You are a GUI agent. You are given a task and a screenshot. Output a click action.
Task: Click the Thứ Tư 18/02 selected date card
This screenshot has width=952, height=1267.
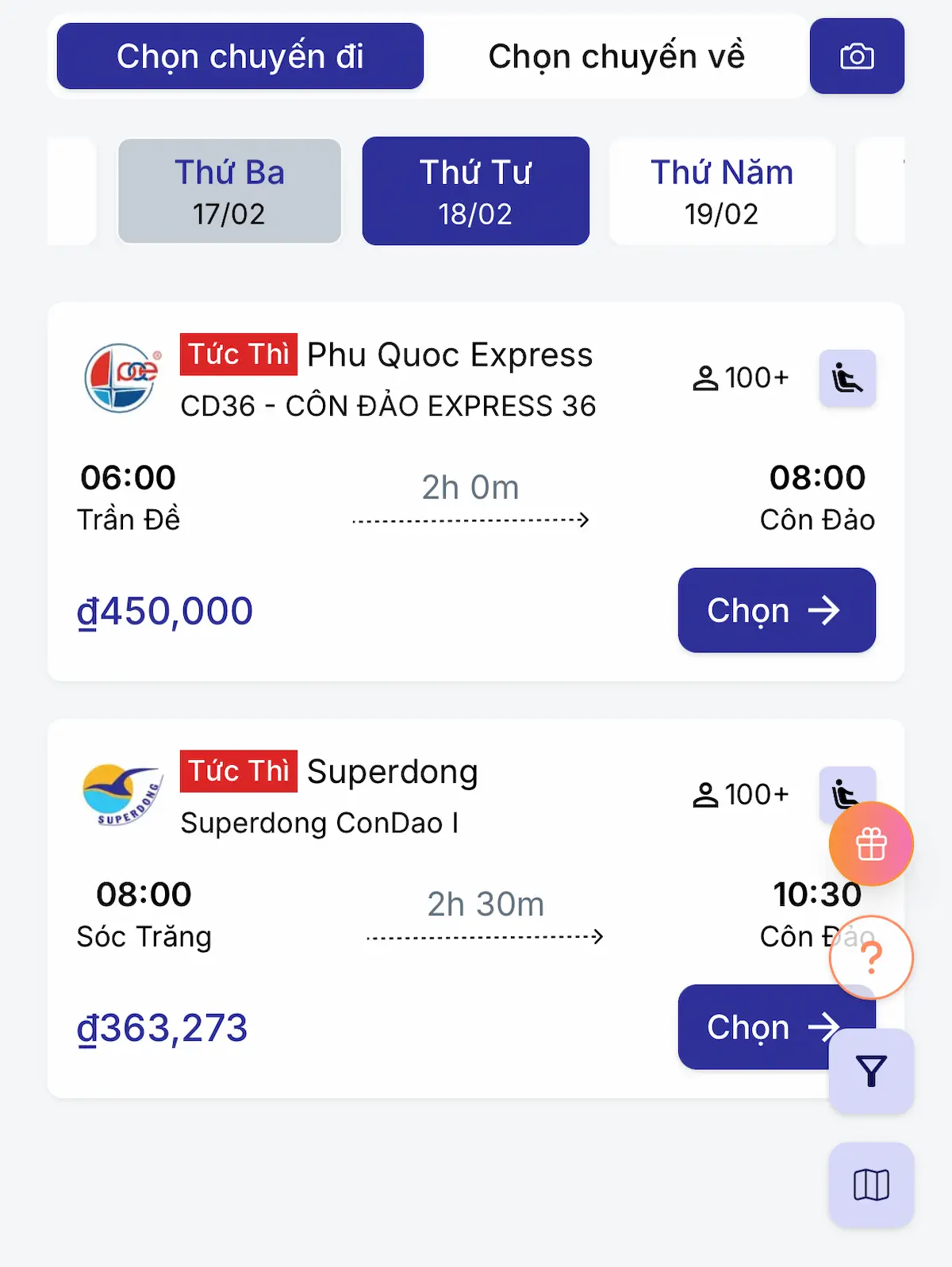click(x=475, y=190)
